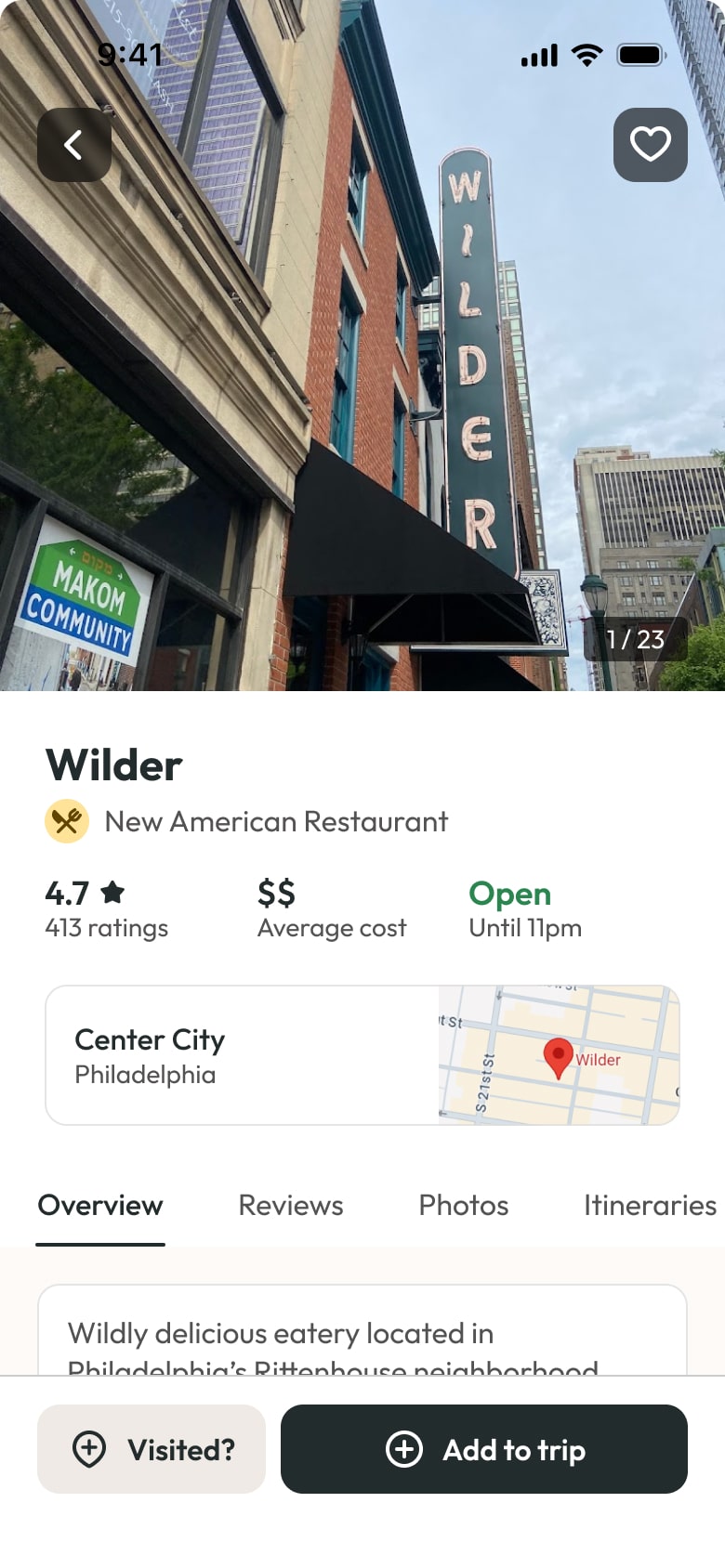Image resolution: width=725 pixels, height=1568 pixels.
Task: Switch to the Reviews tab
Action: tap(291, 1206)
